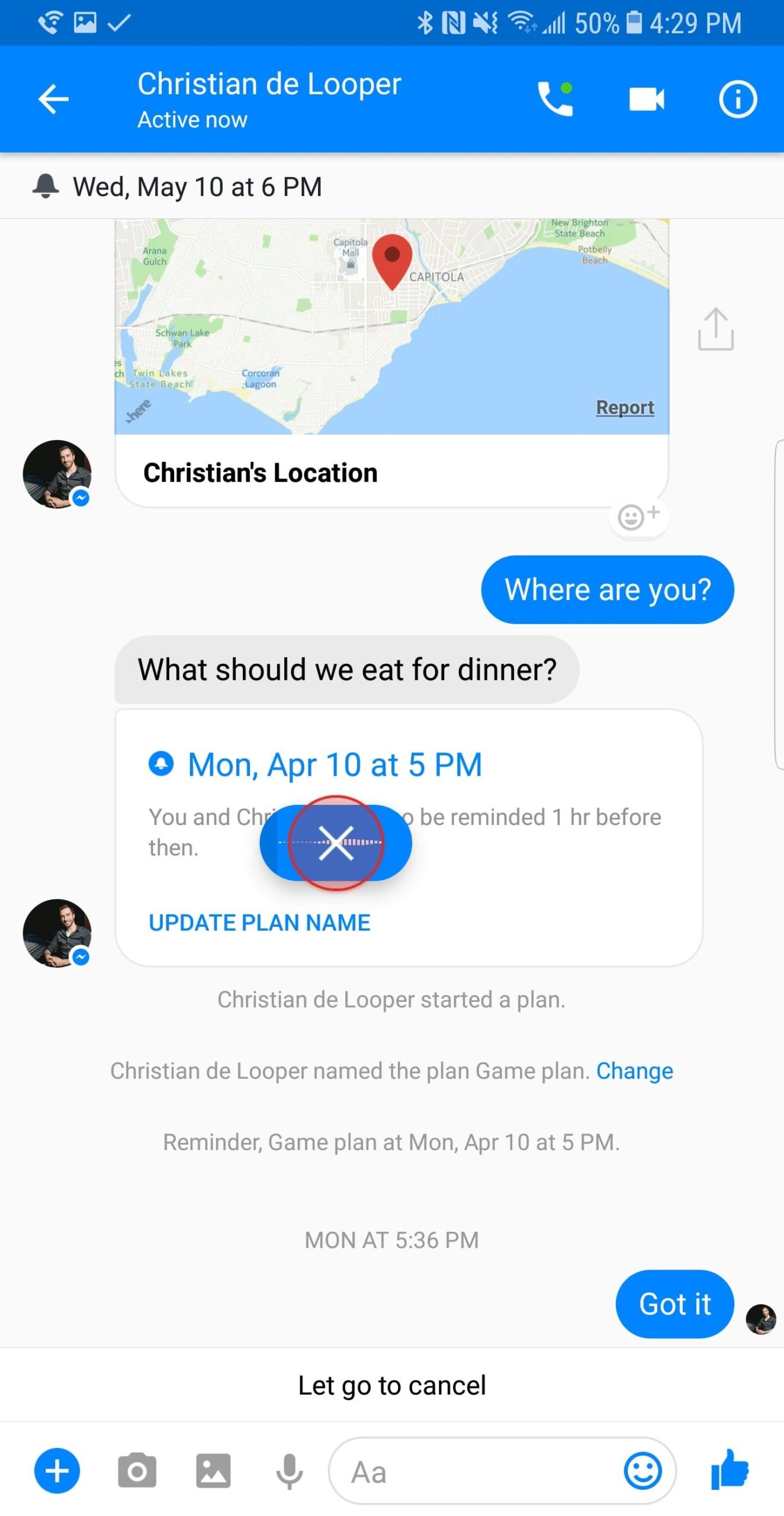The width and height of the screenshot is (784, 1516).
Task: Send a thumbs-up like
Action: coord(730,1469)
